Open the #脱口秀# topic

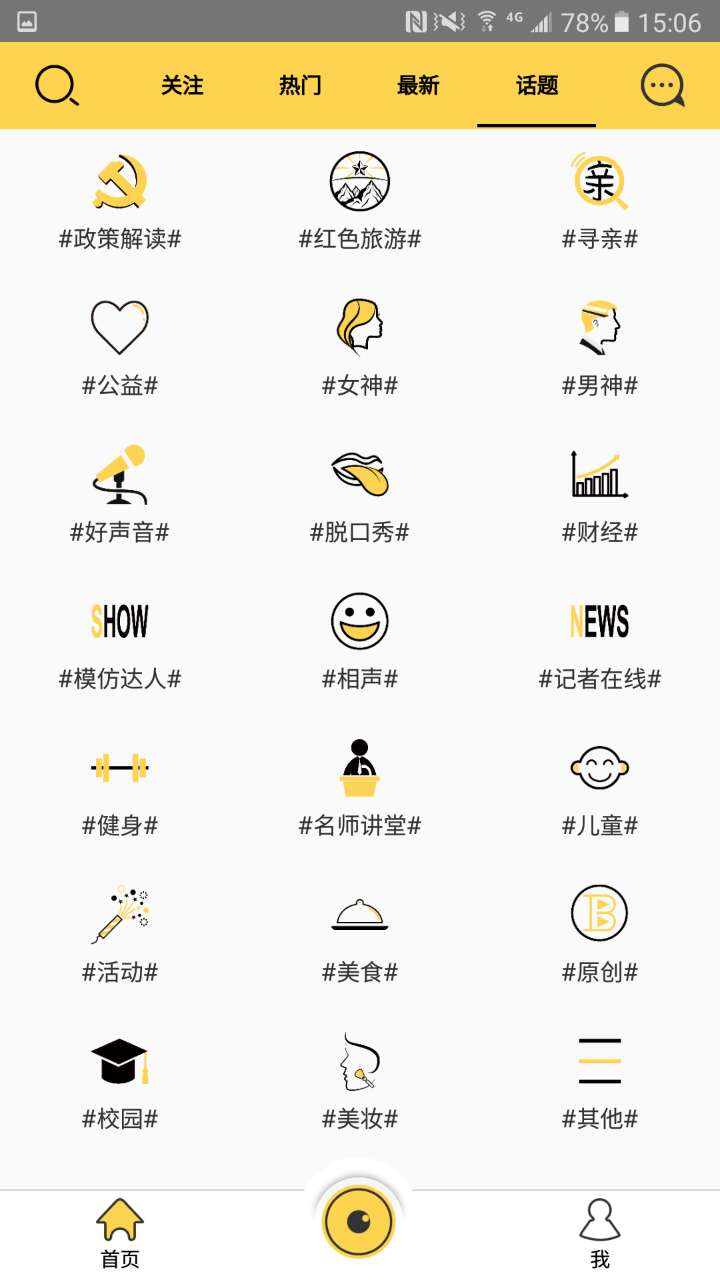click(360, 495)
